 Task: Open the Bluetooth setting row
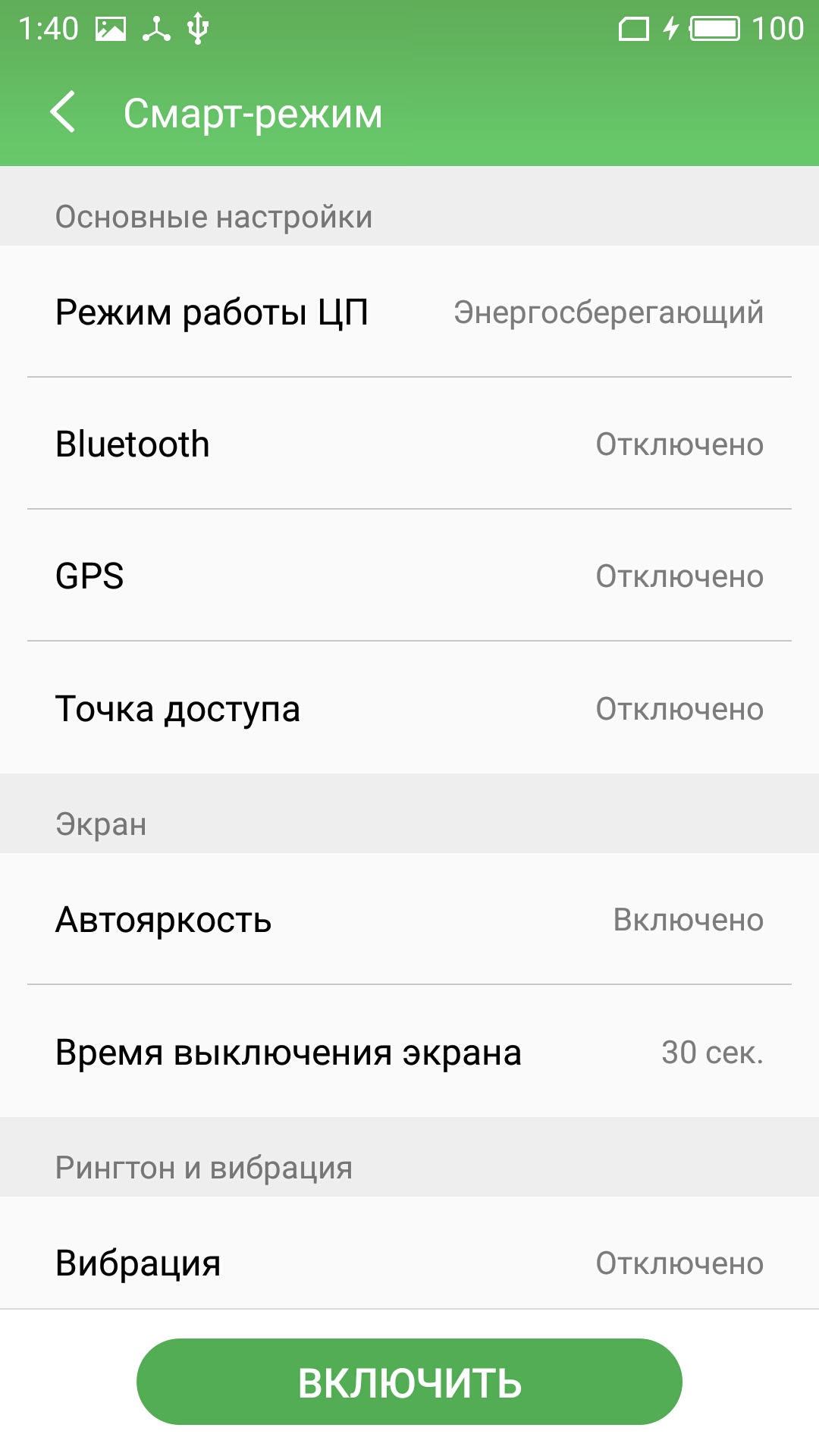point(409,444)
